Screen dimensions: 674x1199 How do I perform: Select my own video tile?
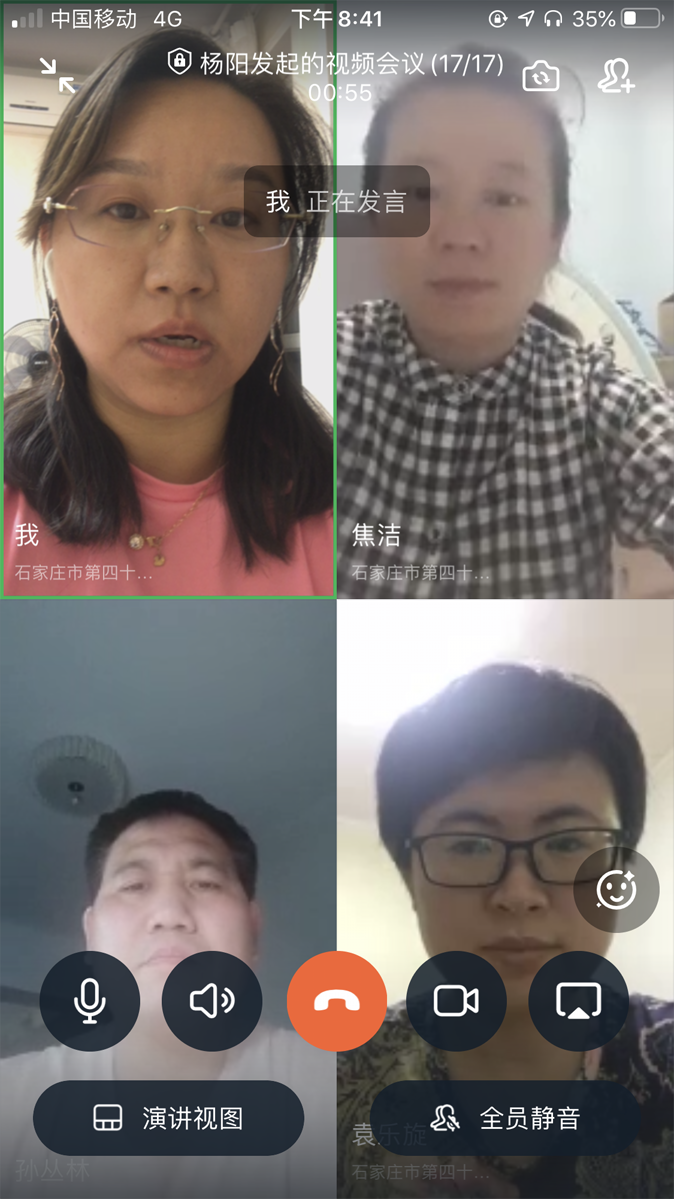tap(168, 400)
